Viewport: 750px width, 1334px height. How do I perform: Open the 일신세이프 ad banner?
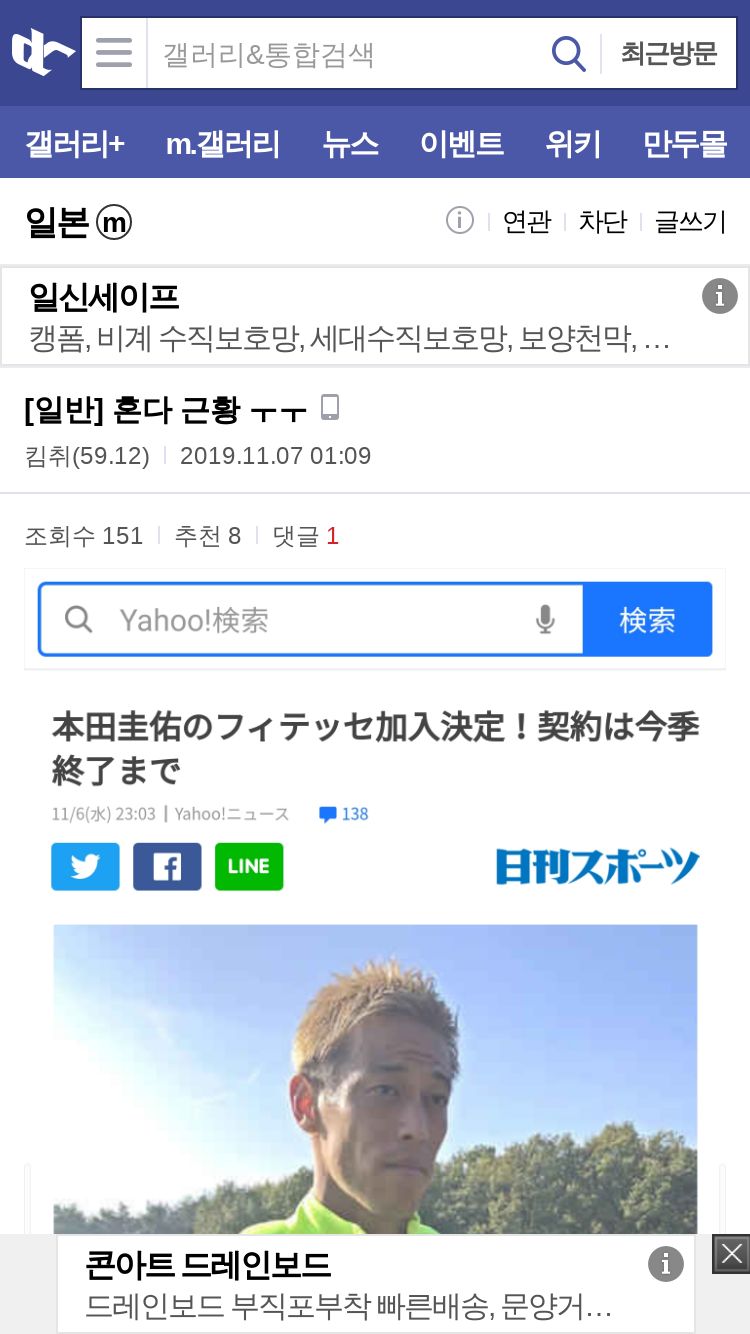(375, 316)
